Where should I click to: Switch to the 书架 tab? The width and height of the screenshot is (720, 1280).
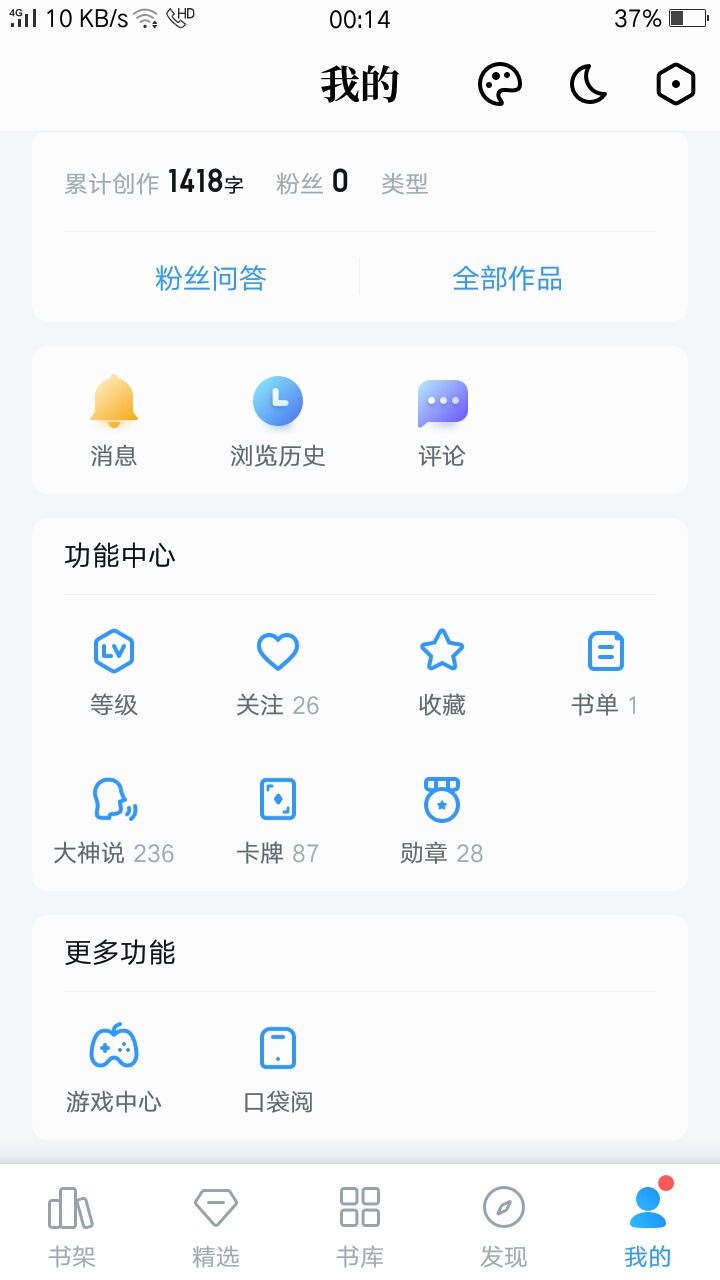[72, 1226]
